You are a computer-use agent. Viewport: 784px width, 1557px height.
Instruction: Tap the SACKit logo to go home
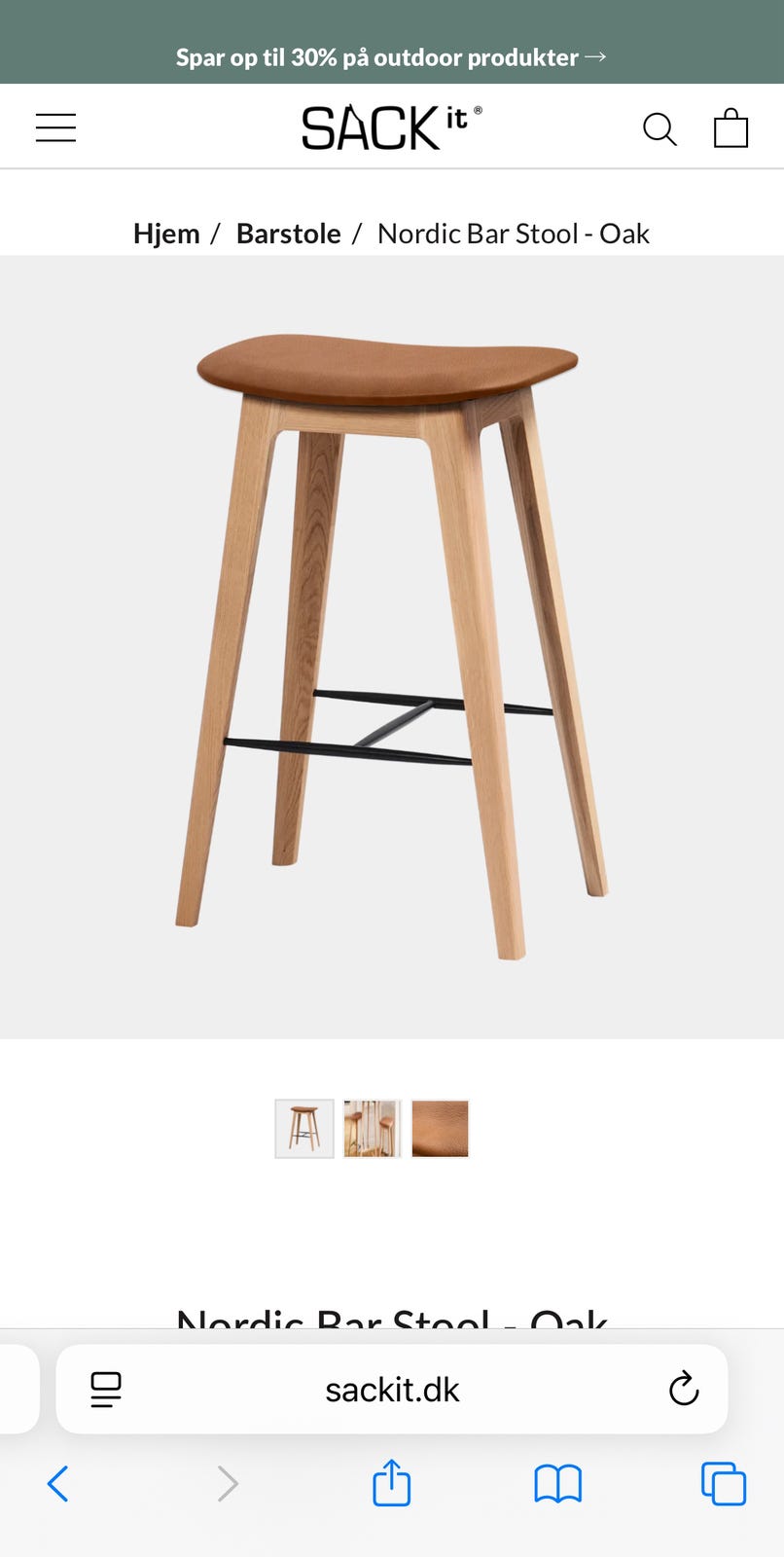(x=391, y=127)
